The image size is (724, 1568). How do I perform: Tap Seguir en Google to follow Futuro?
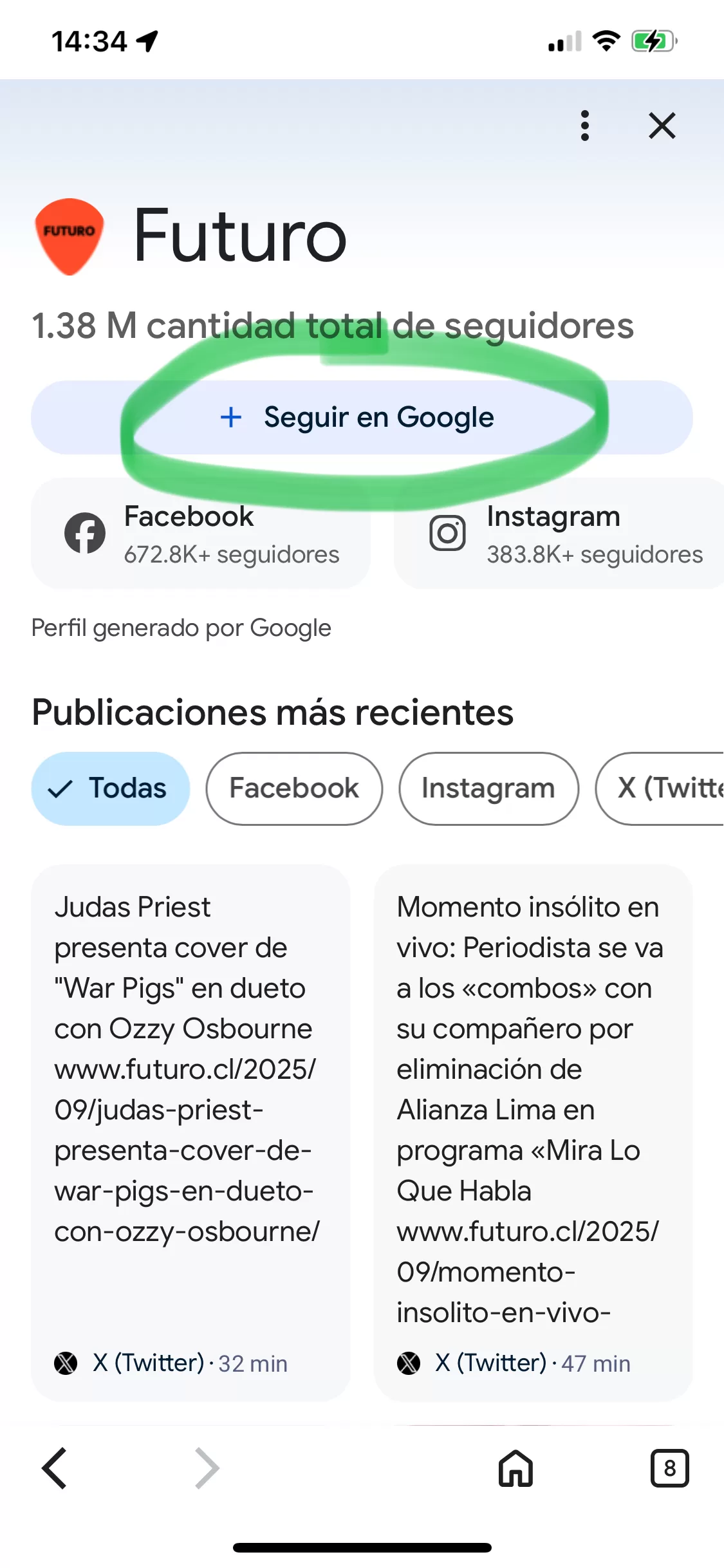[361, 417]
